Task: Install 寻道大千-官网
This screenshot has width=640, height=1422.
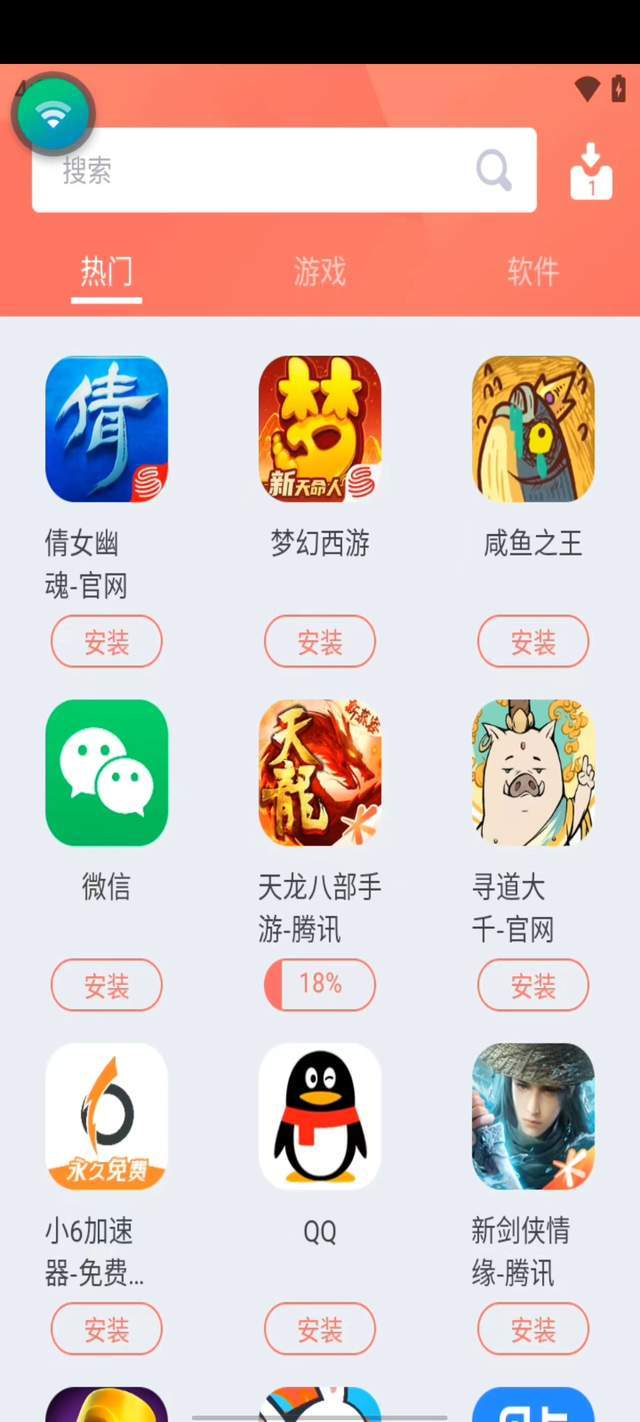Action: point(533,985)
